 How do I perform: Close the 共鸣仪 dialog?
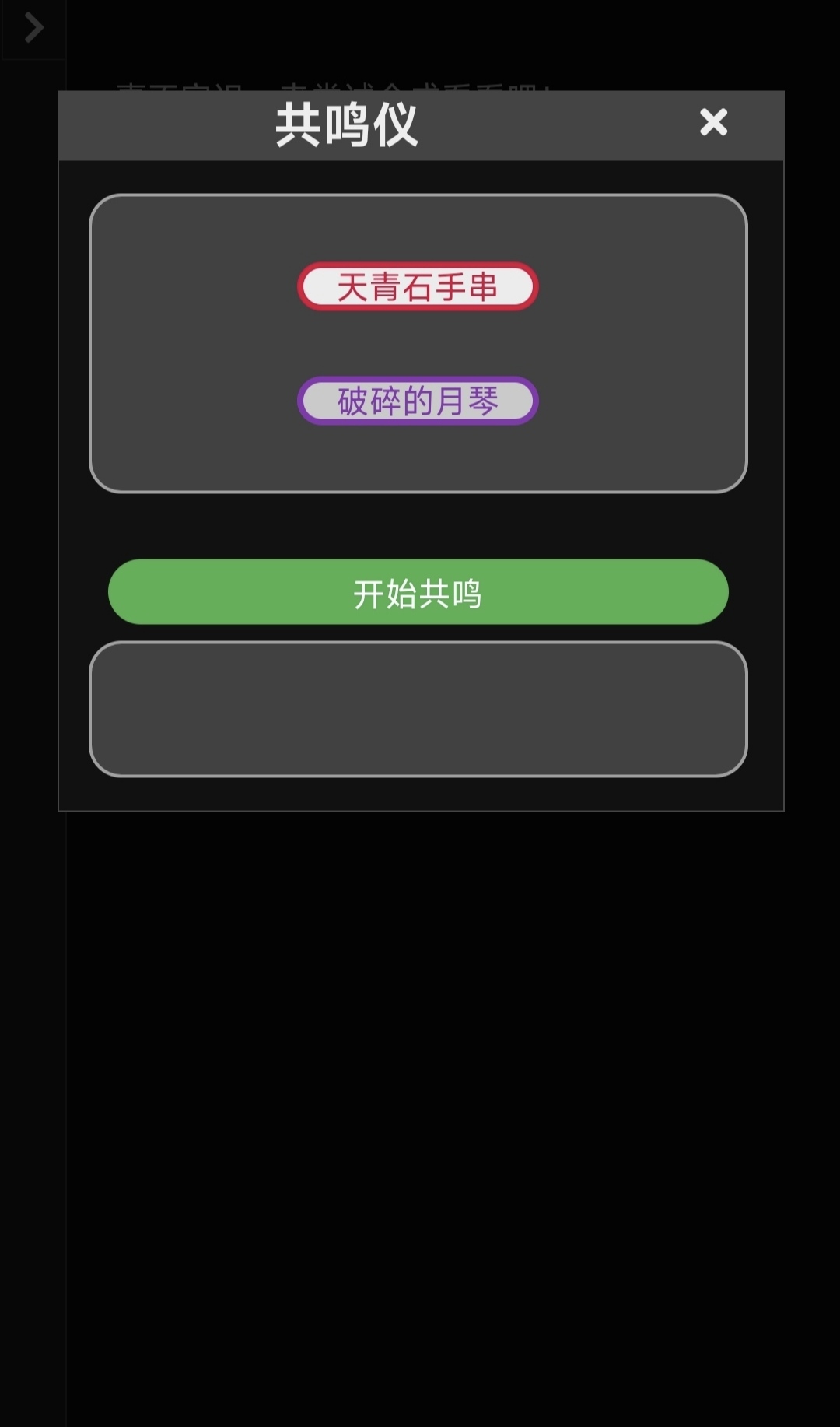tap(712, 122)
